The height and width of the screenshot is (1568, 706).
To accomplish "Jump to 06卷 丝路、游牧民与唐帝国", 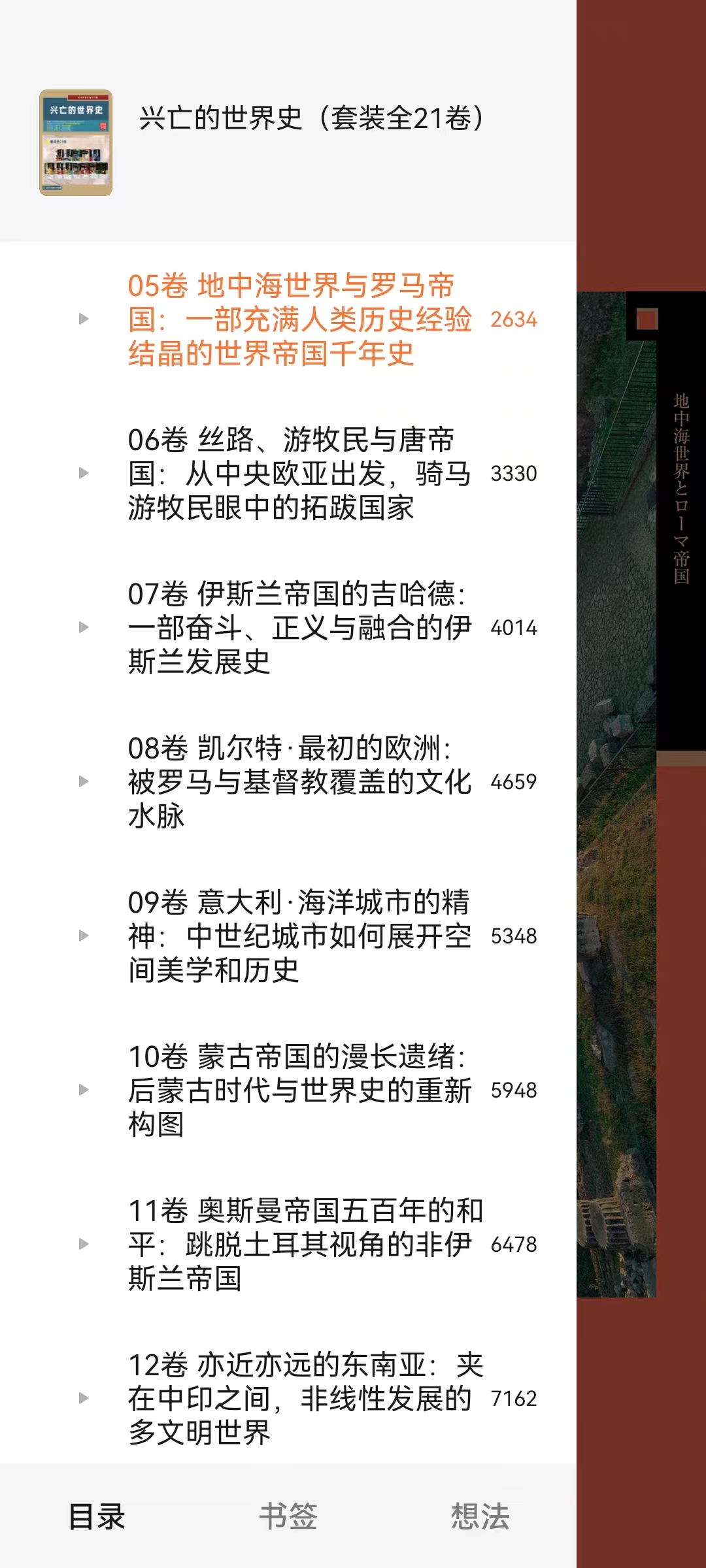I will tap(299, 474).
